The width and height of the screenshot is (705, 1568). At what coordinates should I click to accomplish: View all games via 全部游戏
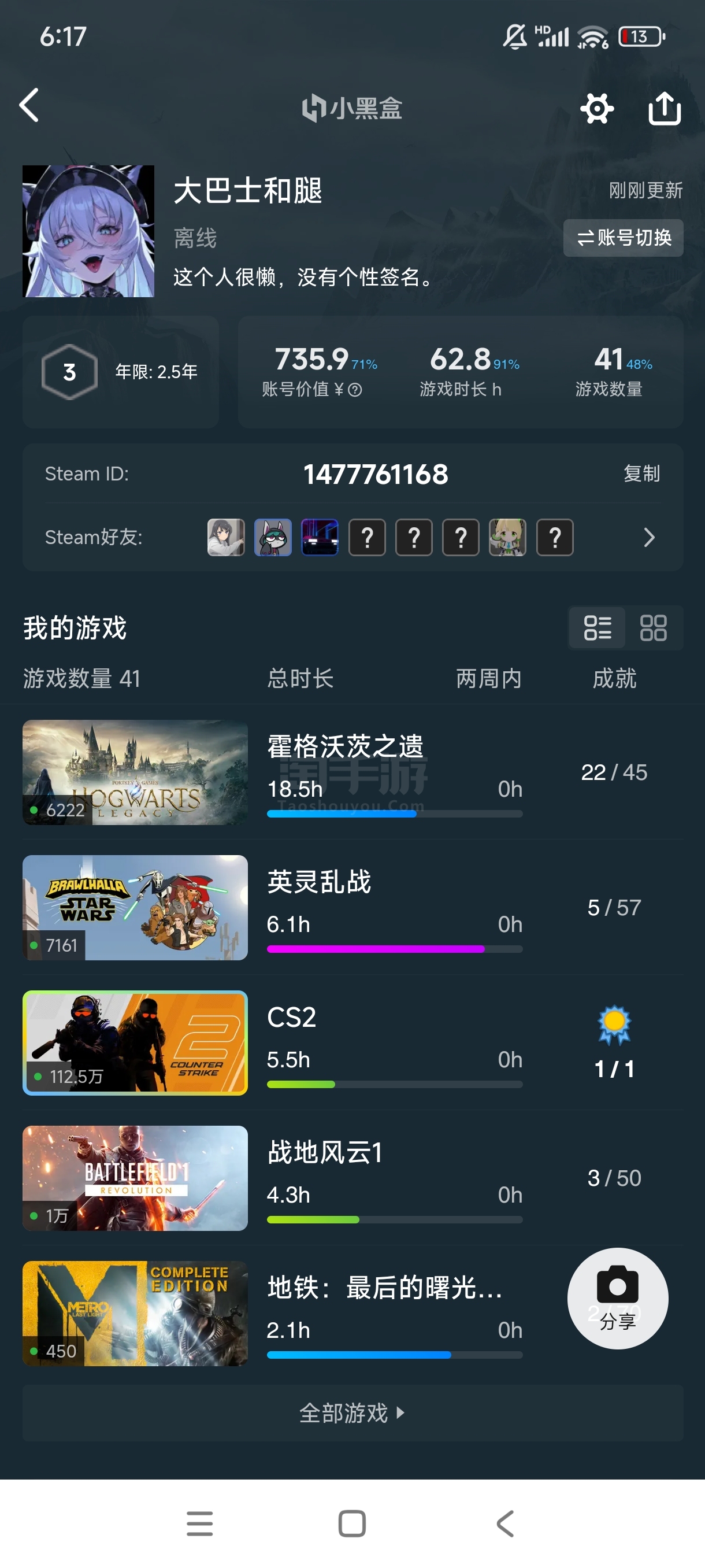click(x=352, y=1413)
